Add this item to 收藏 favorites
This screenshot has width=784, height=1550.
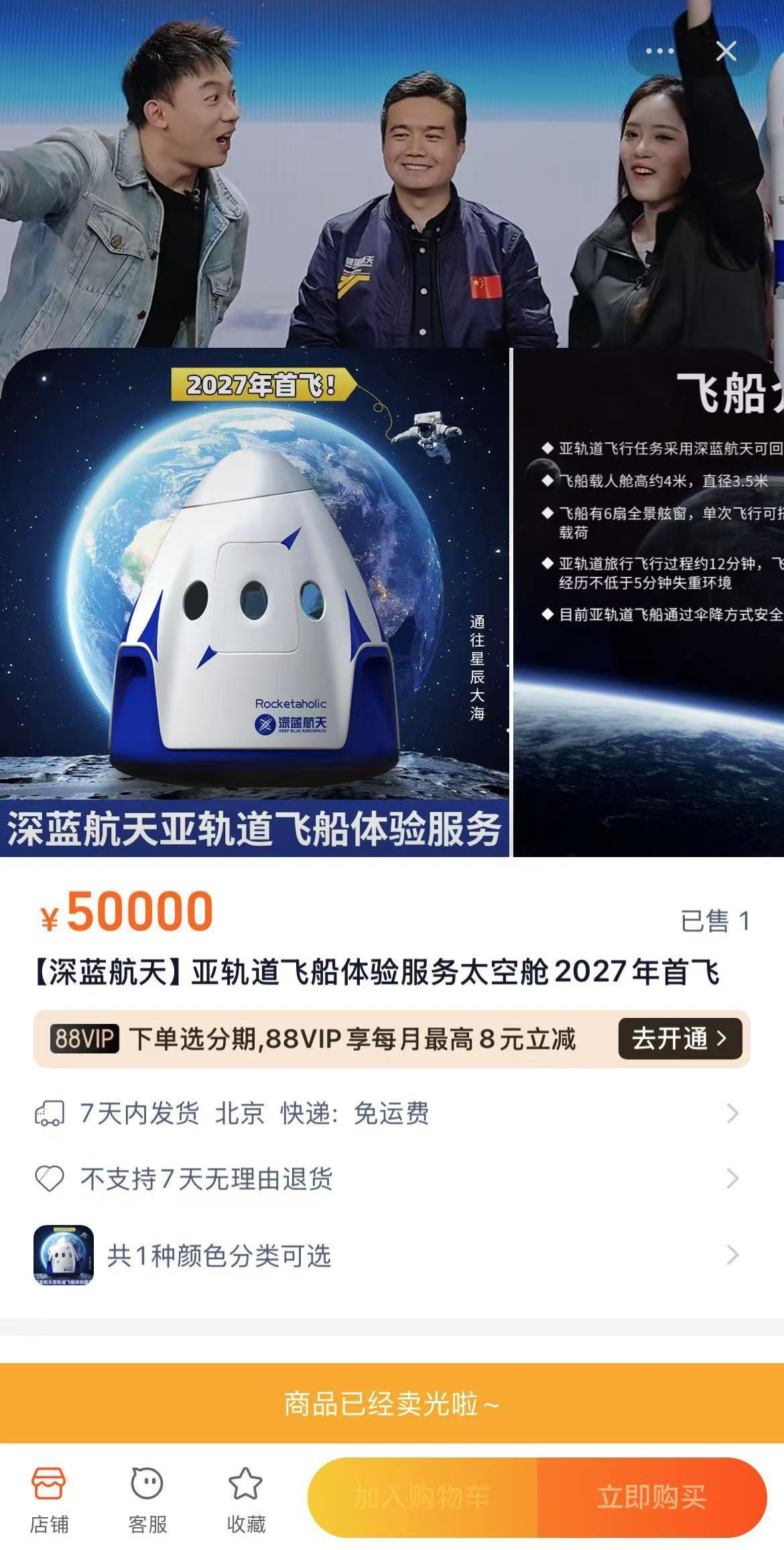point(246,1497)
